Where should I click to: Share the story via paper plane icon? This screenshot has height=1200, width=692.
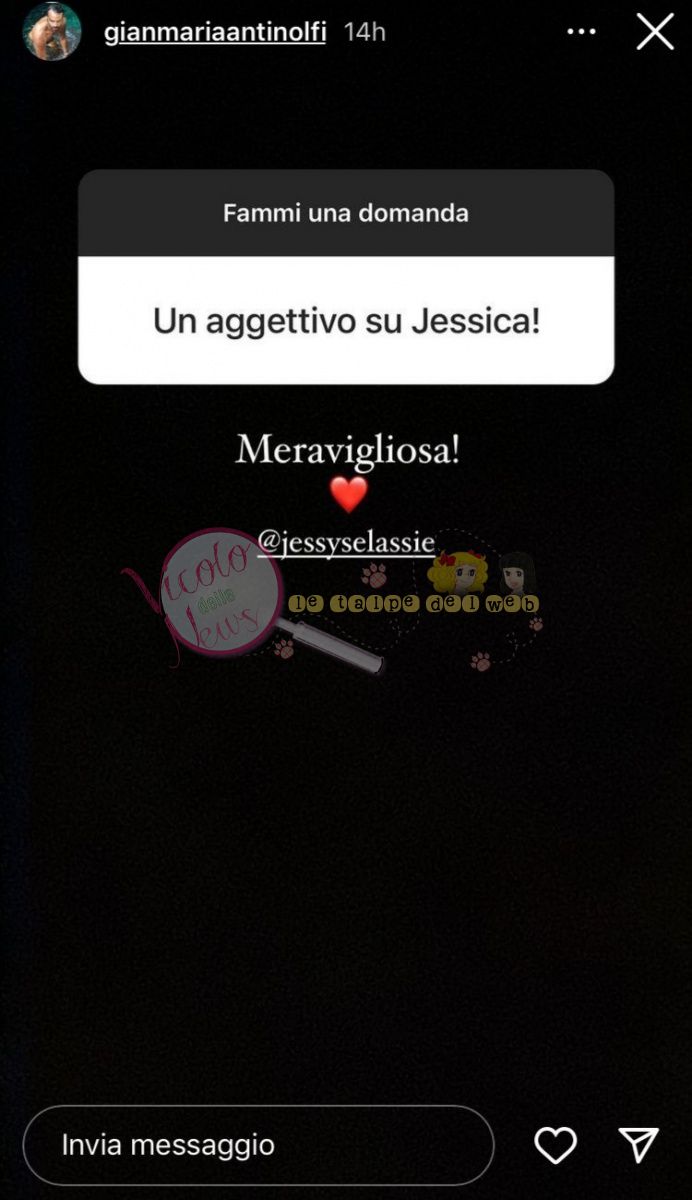point(637,1145)
